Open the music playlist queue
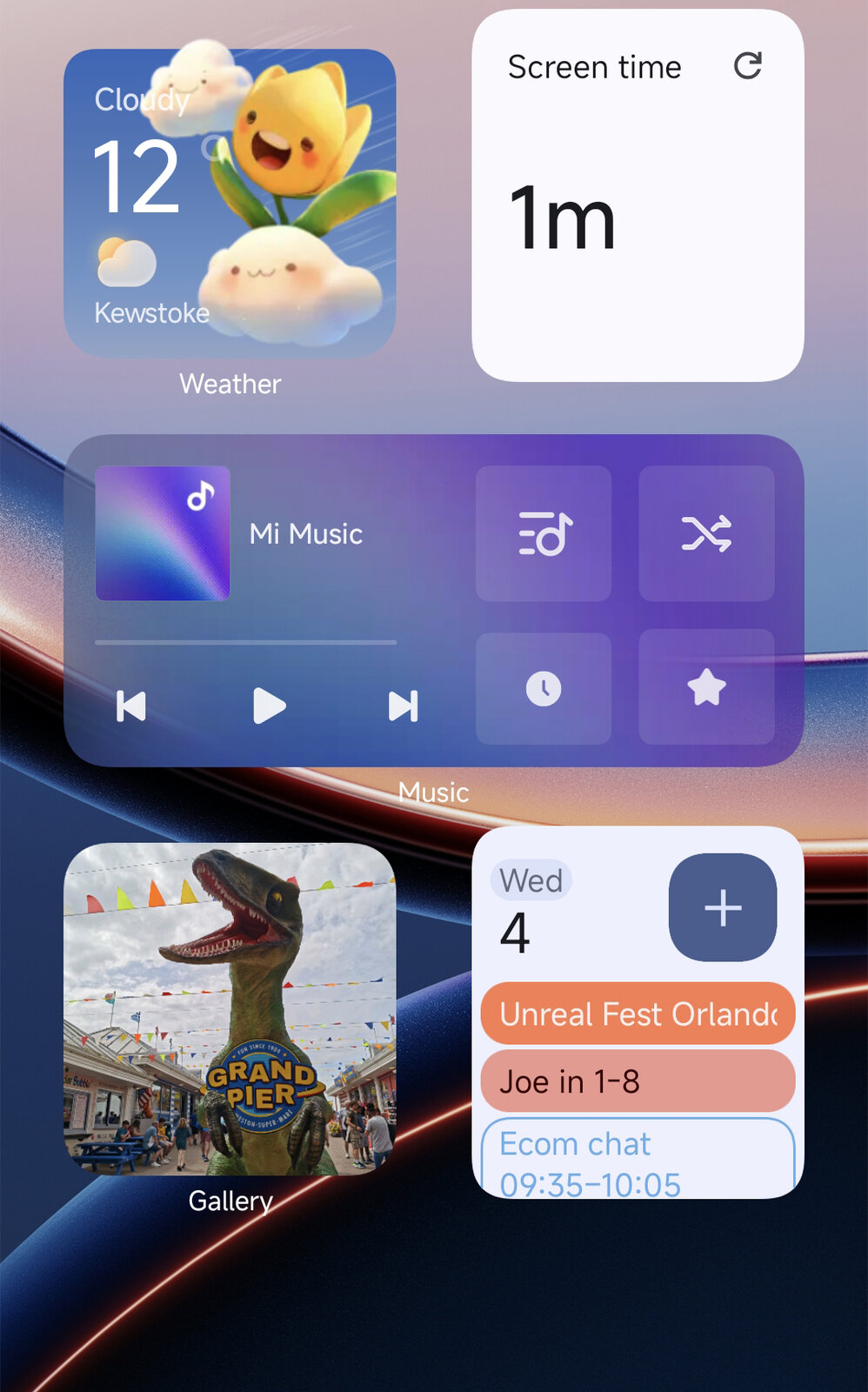 click(x=544, y=533)
